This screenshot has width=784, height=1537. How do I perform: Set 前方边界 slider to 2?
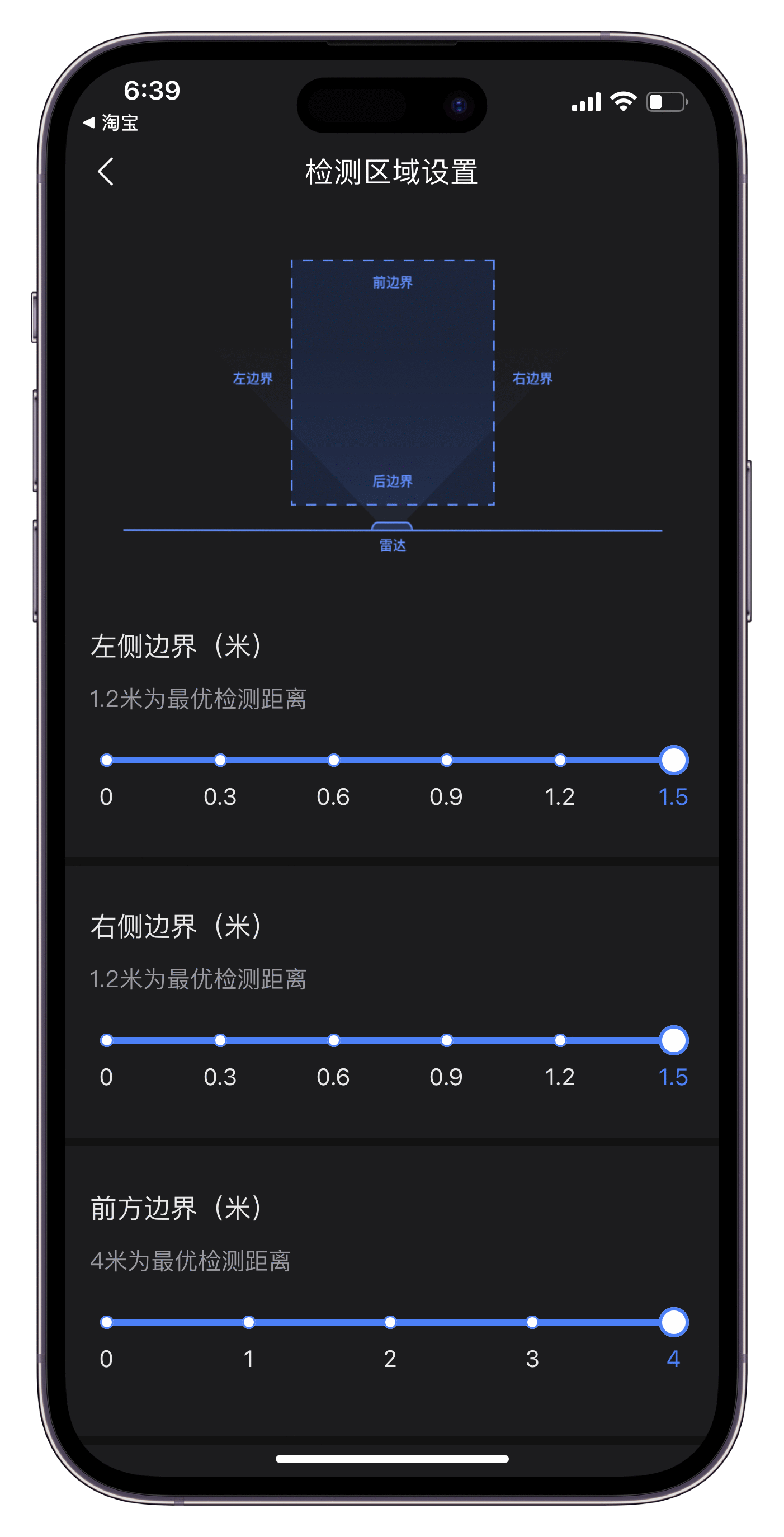(390, 1322)
